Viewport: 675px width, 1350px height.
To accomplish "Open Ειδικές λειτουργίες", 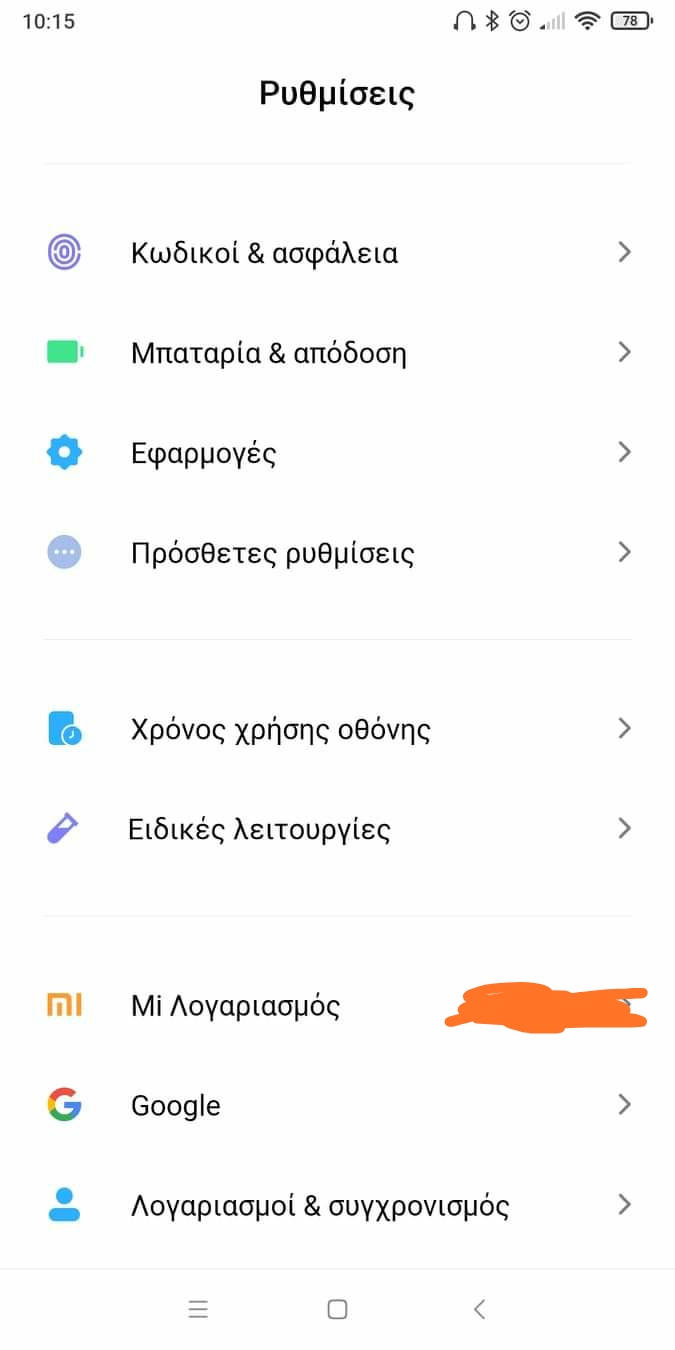I will [259, 829].
